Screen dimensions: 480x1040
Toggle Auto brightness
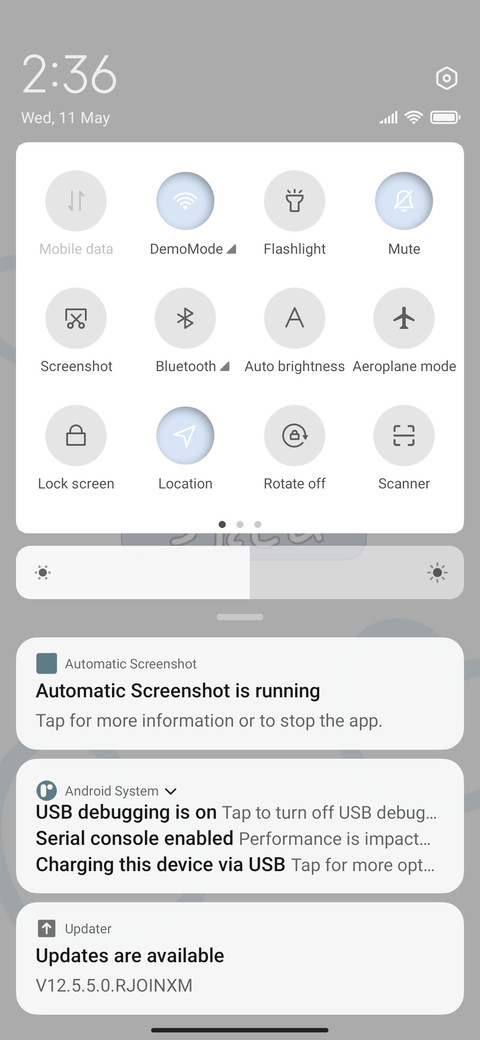[294, 318]
